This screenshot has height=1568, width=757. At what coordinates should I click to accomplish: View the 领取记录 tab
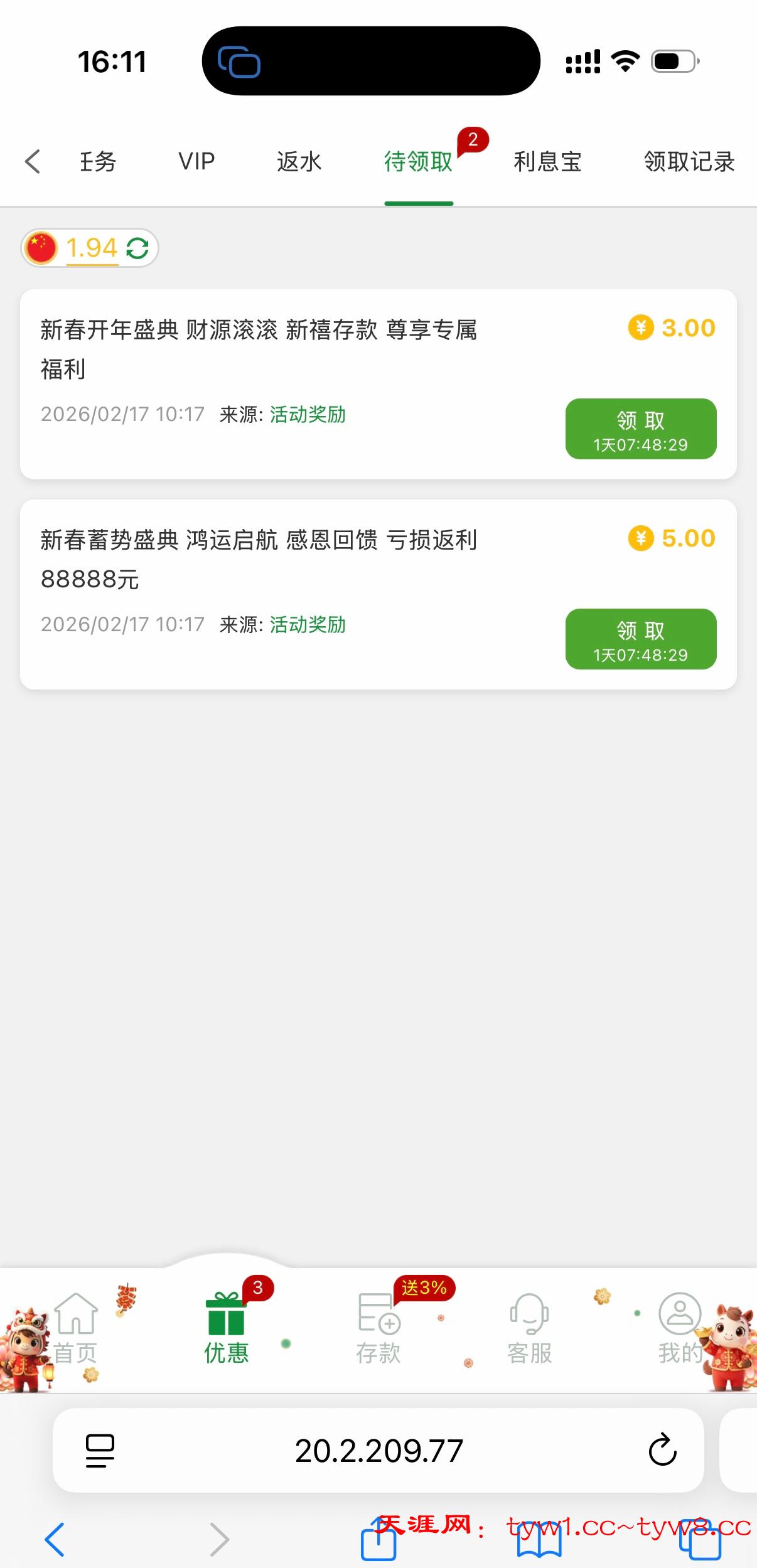(x=689, y=161)
